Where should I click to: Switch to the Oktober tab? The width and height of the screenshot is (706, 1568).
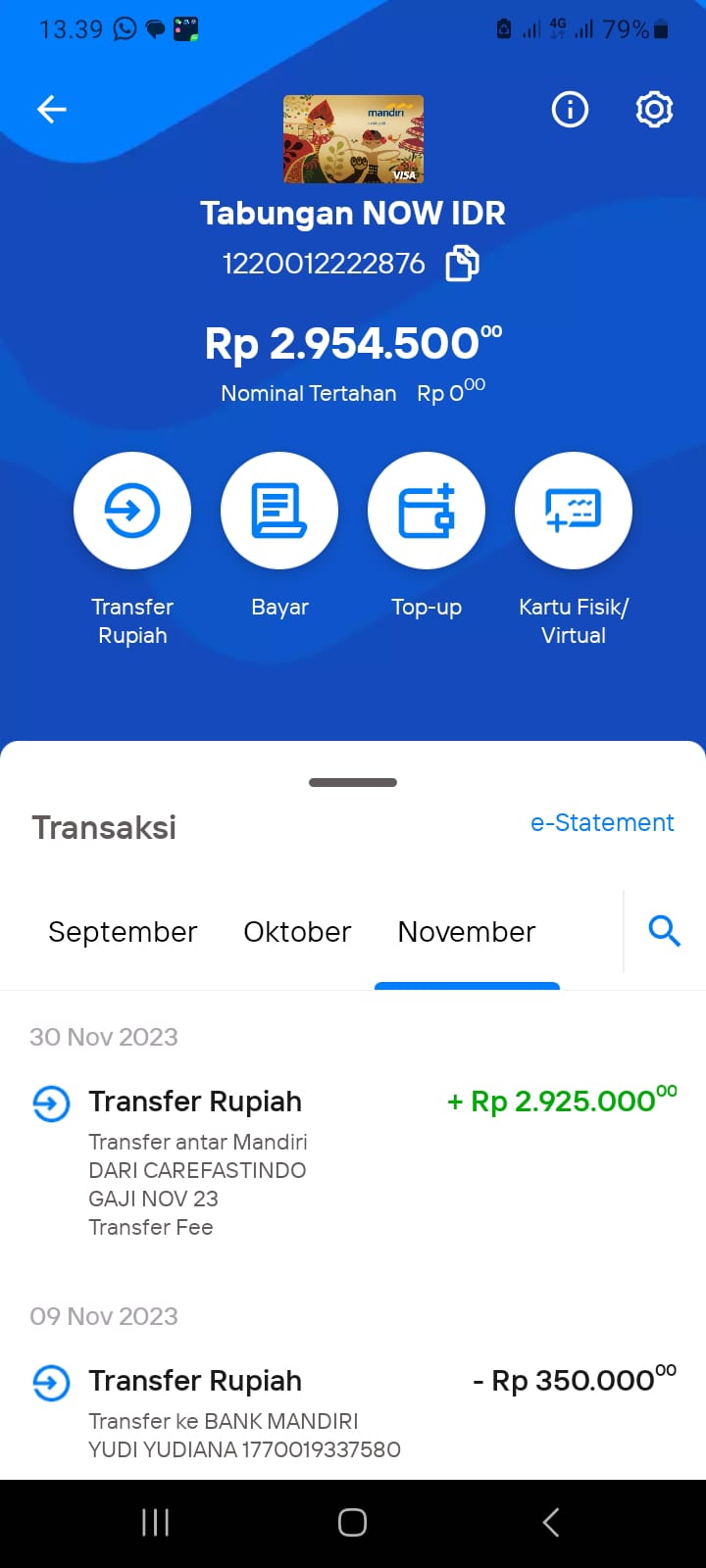point(297,932)
